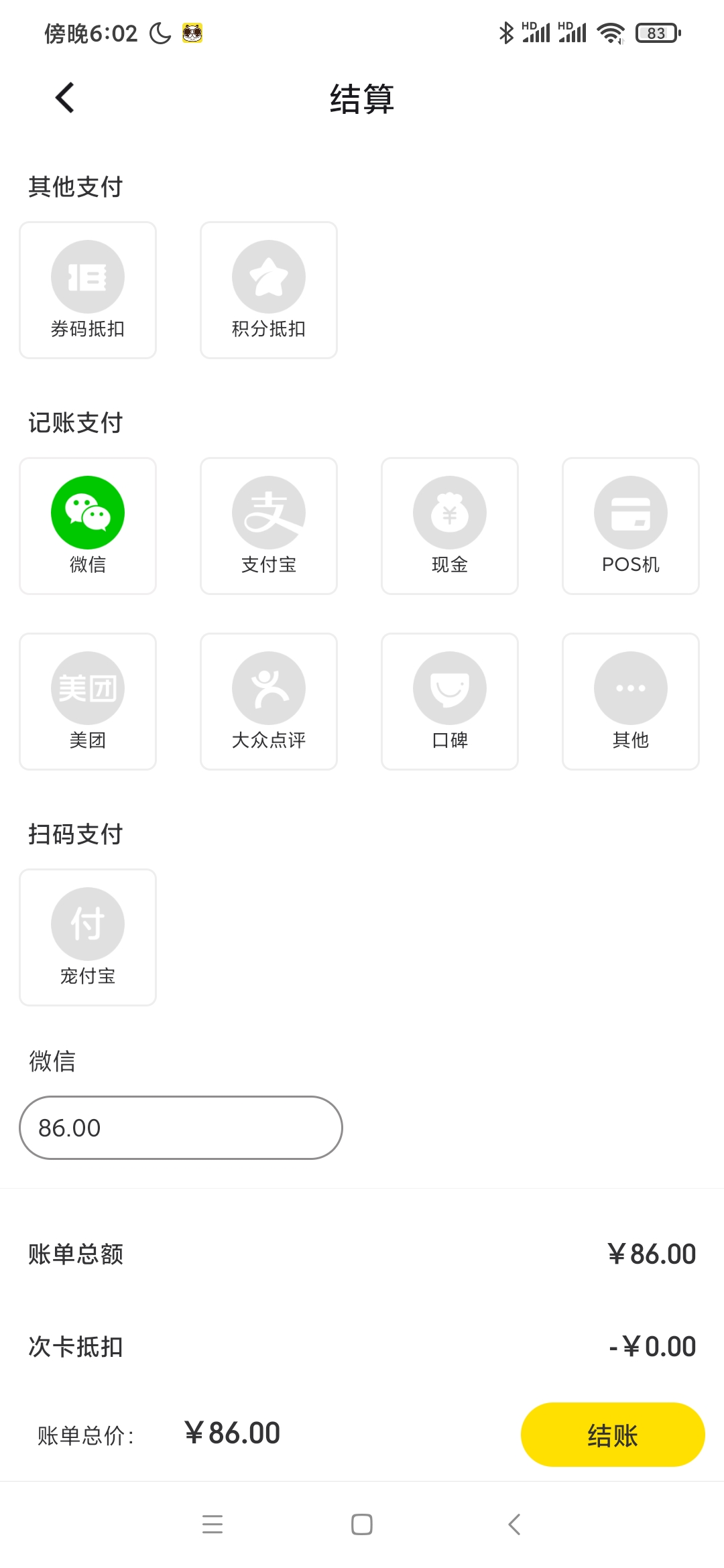
Task: Select 现金 cash payment
Action: [450, 526]
